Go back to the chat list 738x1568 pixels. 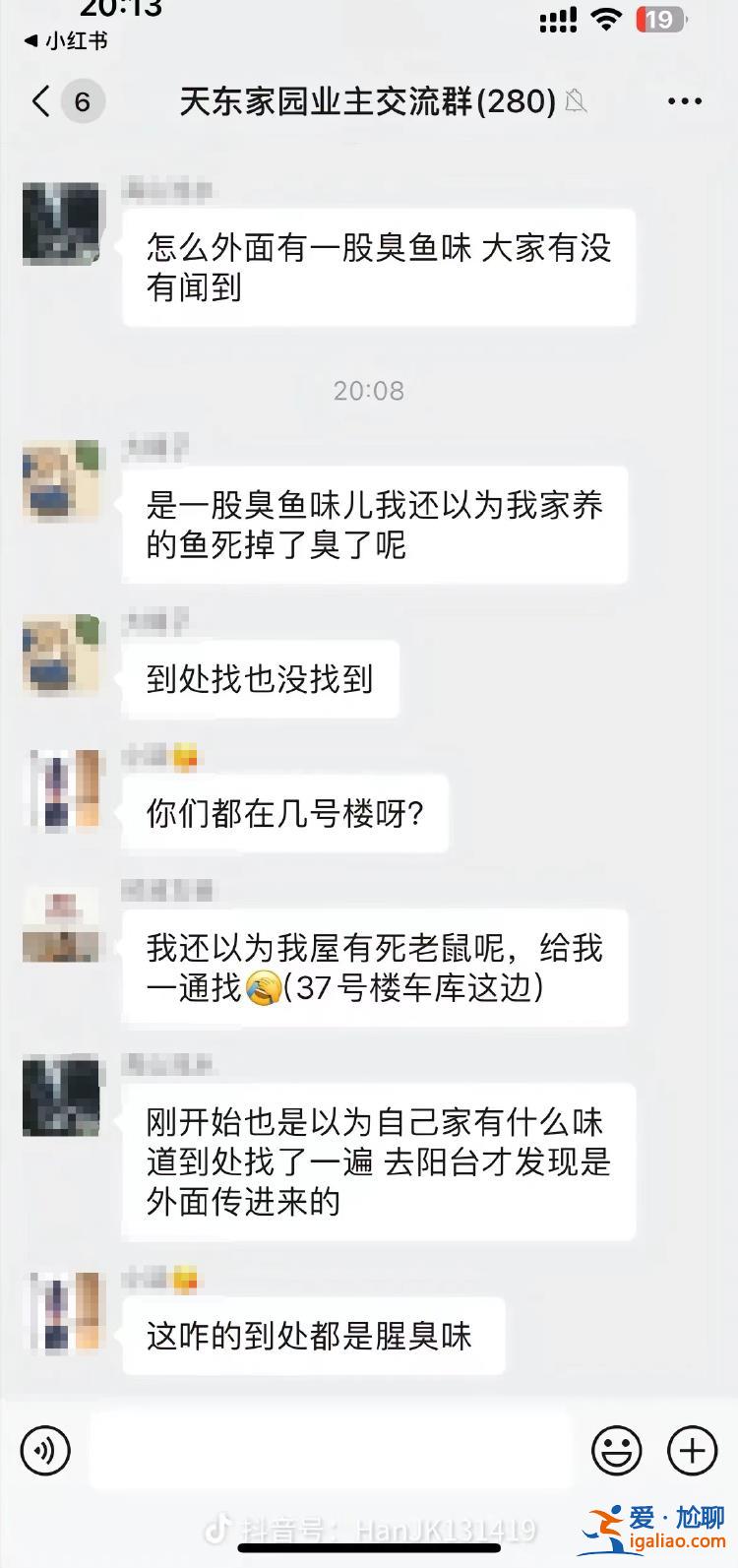pos(41,101)
